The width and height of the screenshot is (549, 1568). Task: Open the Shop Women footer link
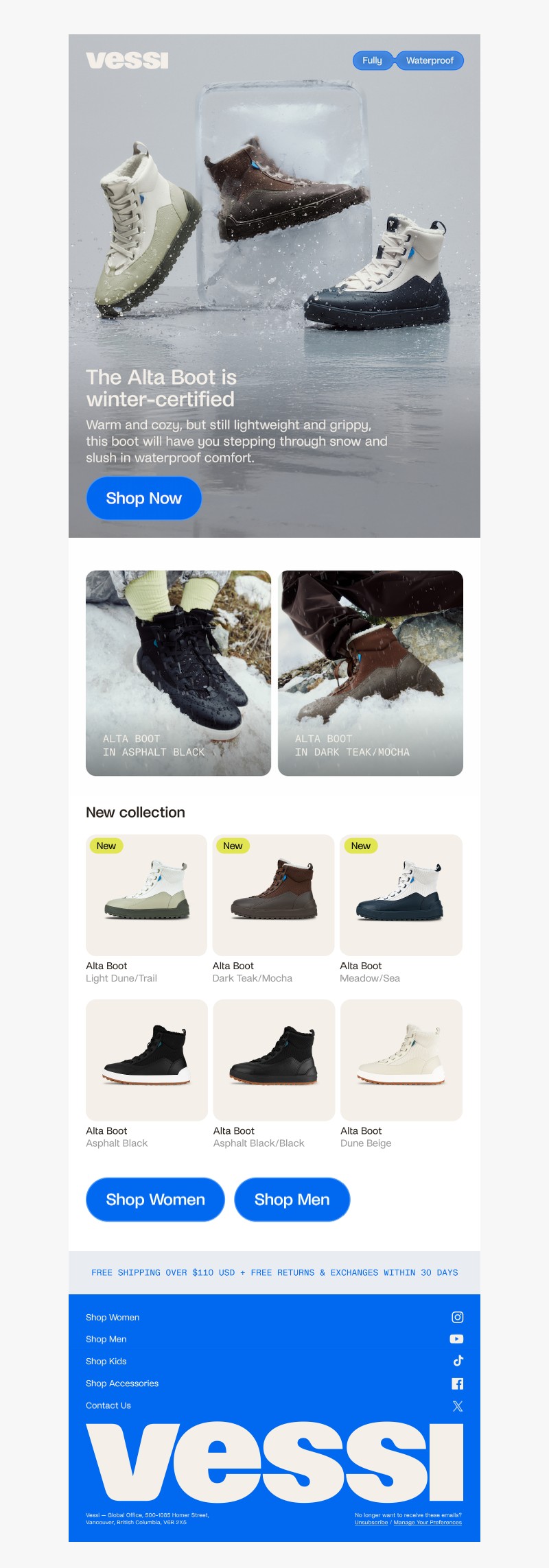coord(113,1317)
